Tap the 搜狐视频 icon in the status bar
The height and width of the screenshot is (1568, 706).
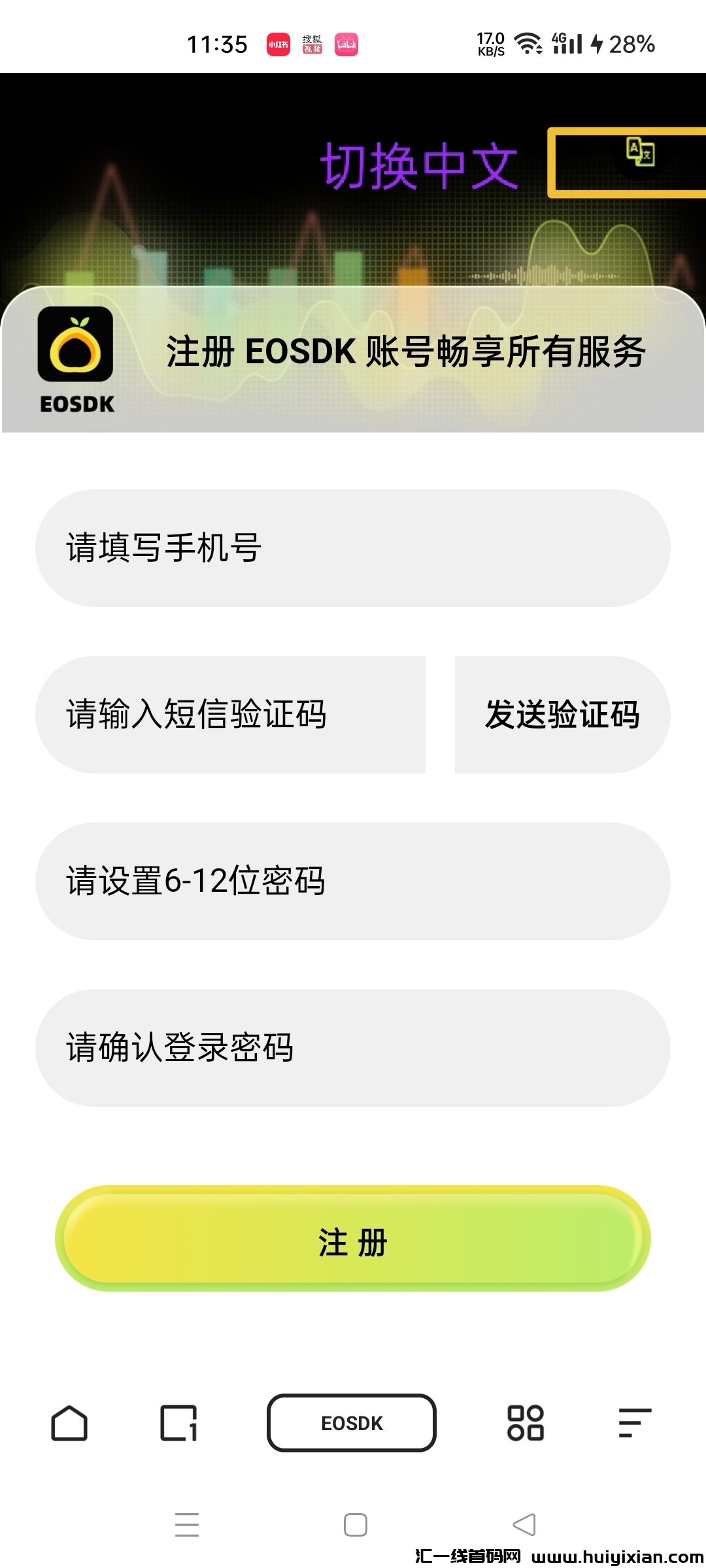tap(312, 44)
